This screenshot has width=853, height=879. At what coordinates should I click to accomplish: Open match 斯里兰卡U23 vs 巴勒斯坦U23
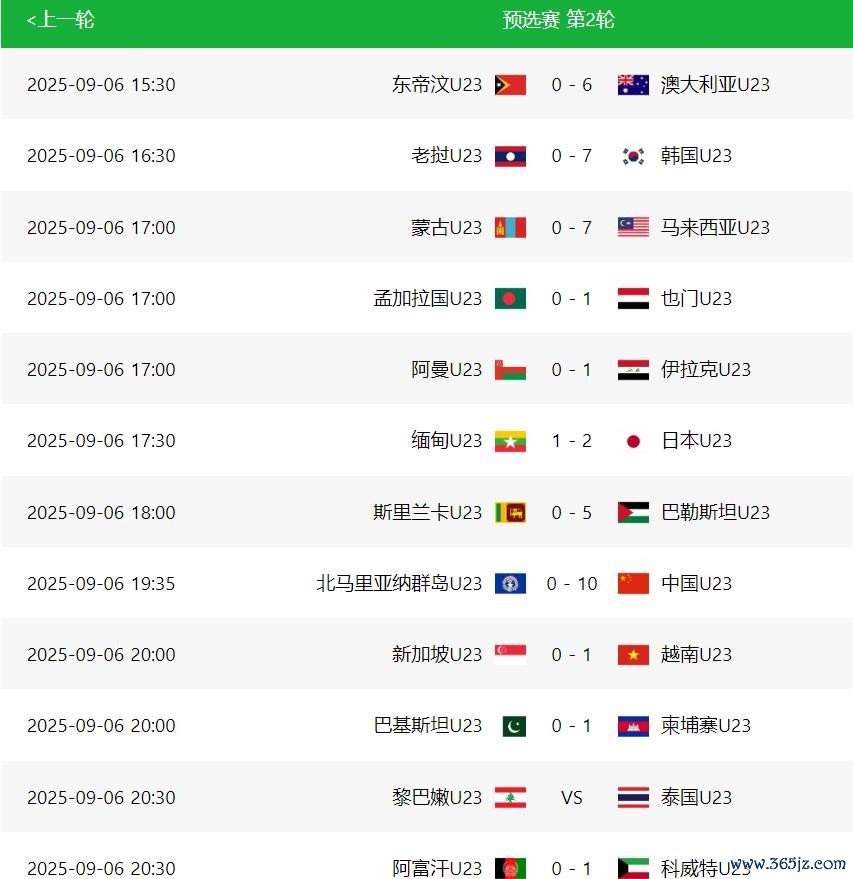(x=572, y=513)
